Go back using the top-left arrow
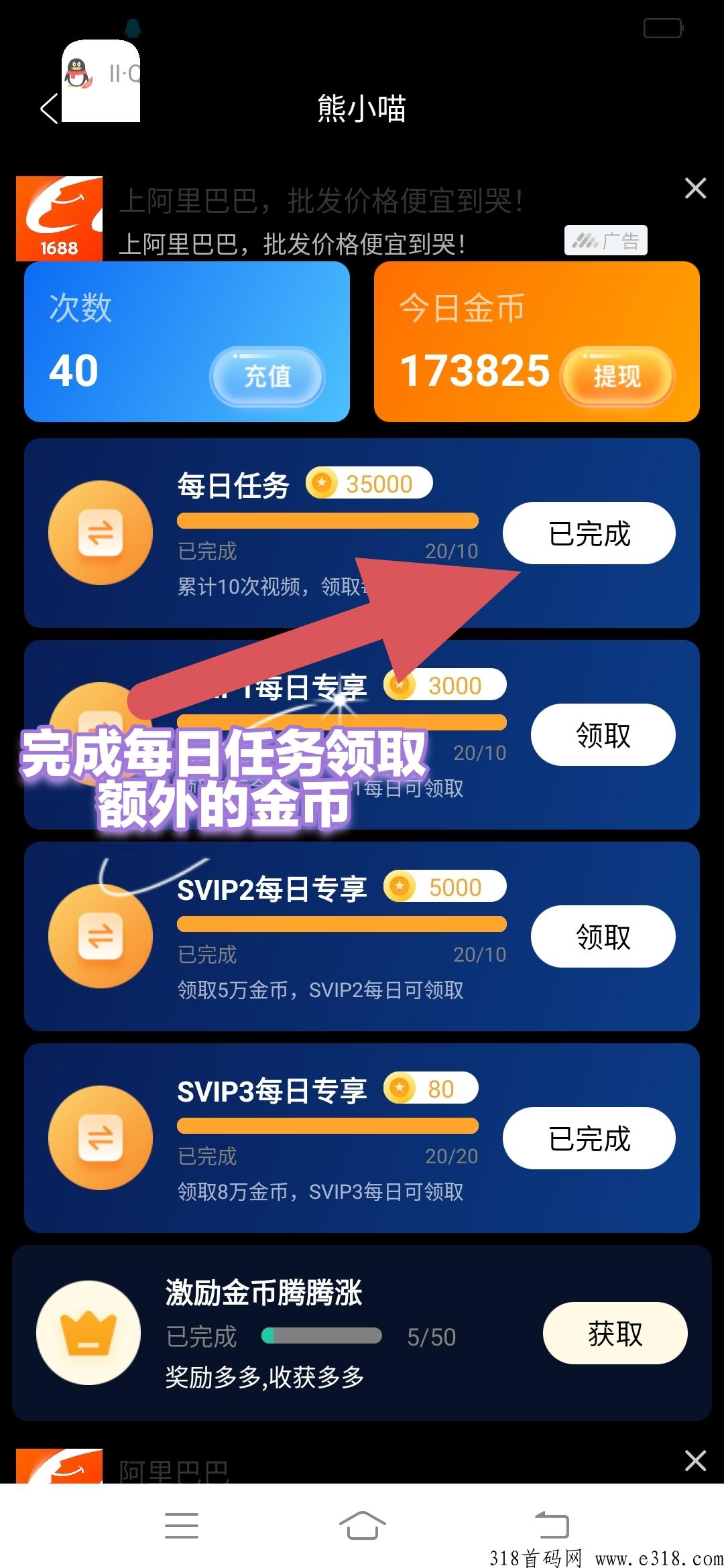The image size is (724, 1568). click(x=50, y=108)
